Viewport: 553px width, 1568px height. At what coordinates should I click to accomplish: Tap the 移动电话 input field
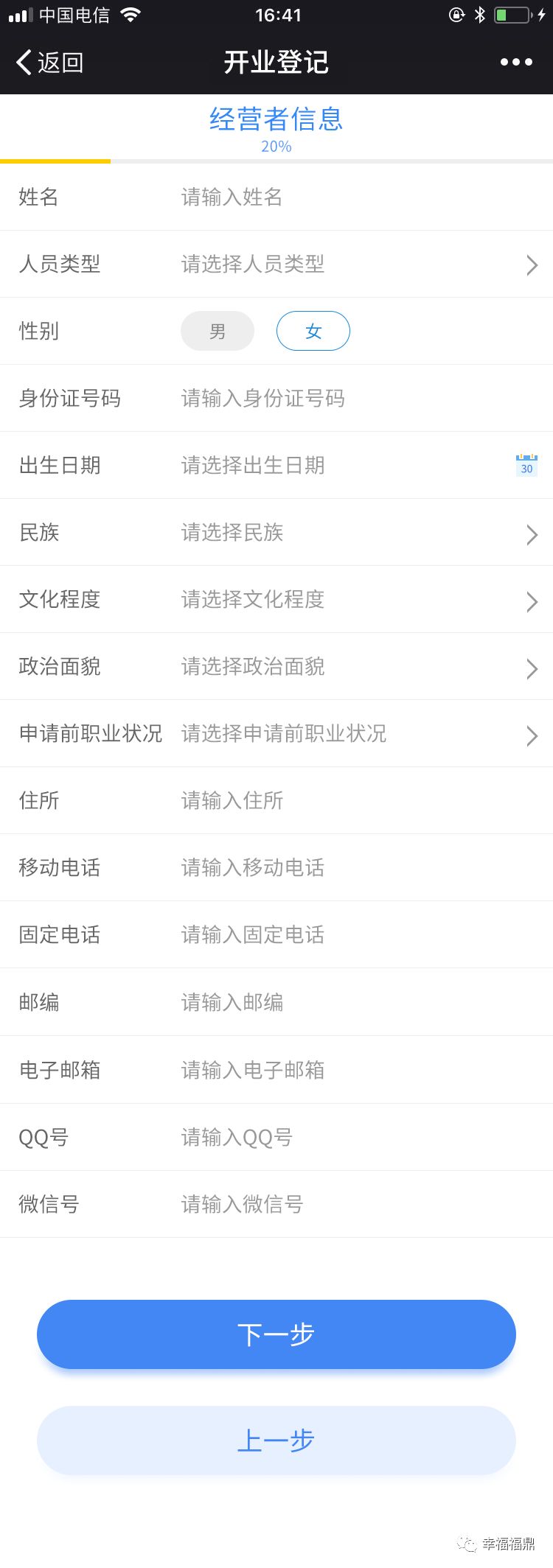pos(295,868)
